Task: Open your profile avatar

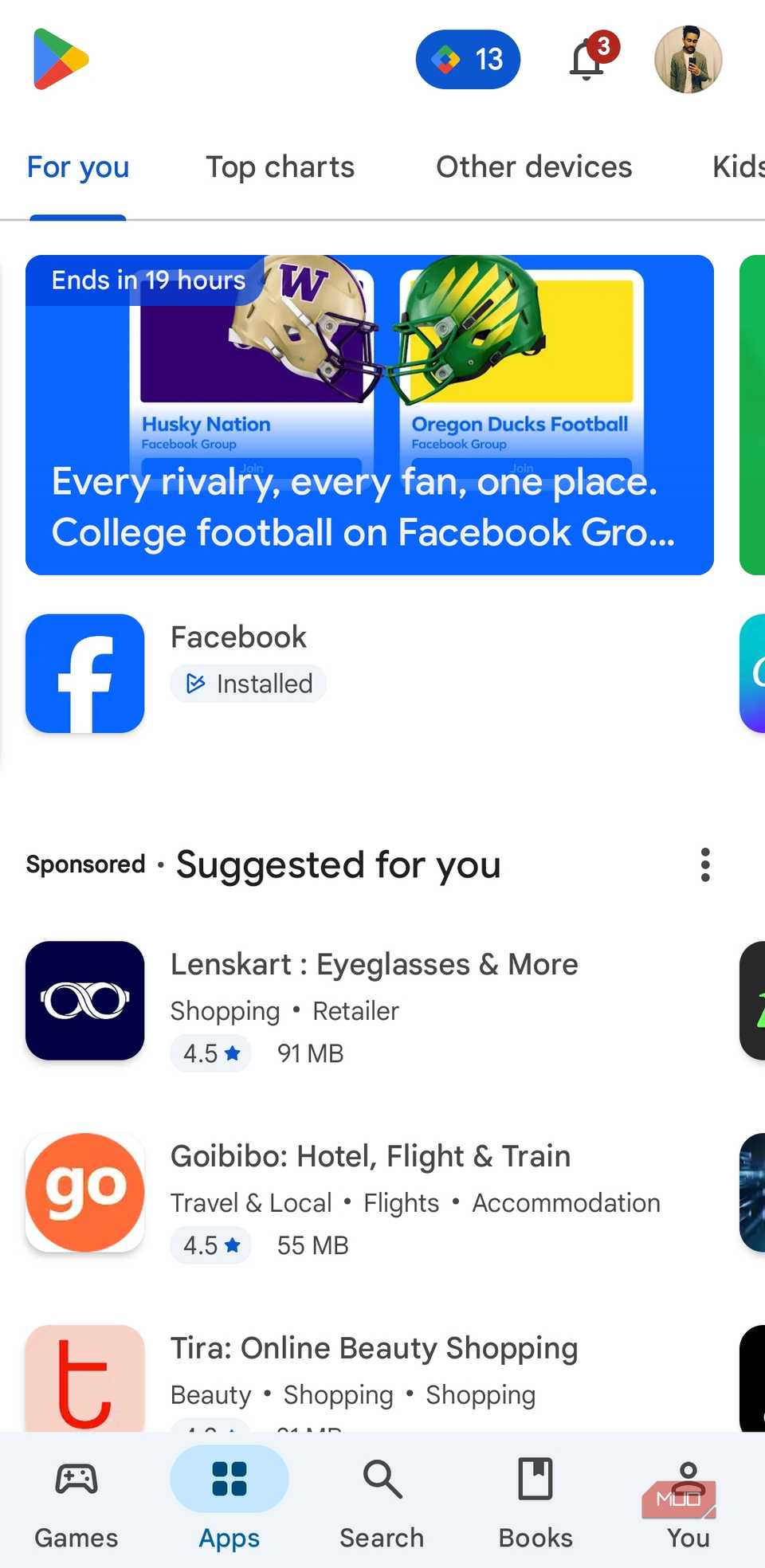Action: [687, 58]
